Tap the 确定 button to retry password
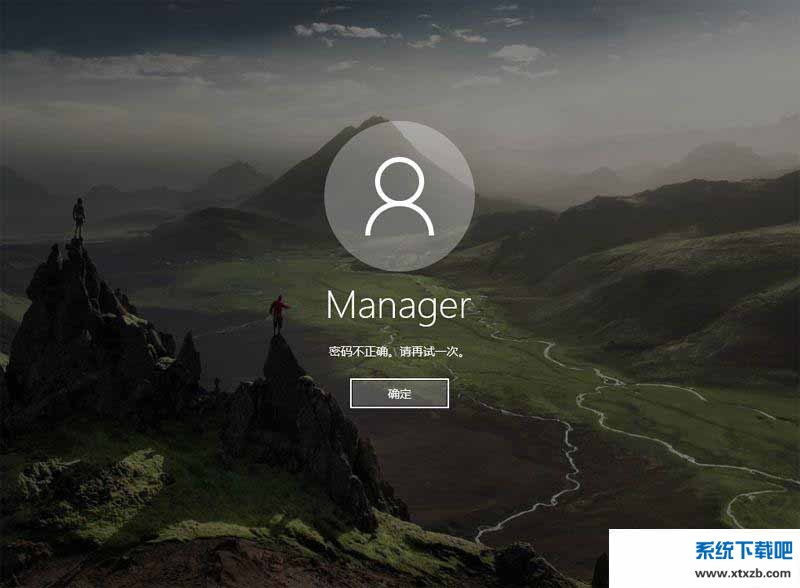The width and height of the screenshot is (800, 588). [399, 394]
